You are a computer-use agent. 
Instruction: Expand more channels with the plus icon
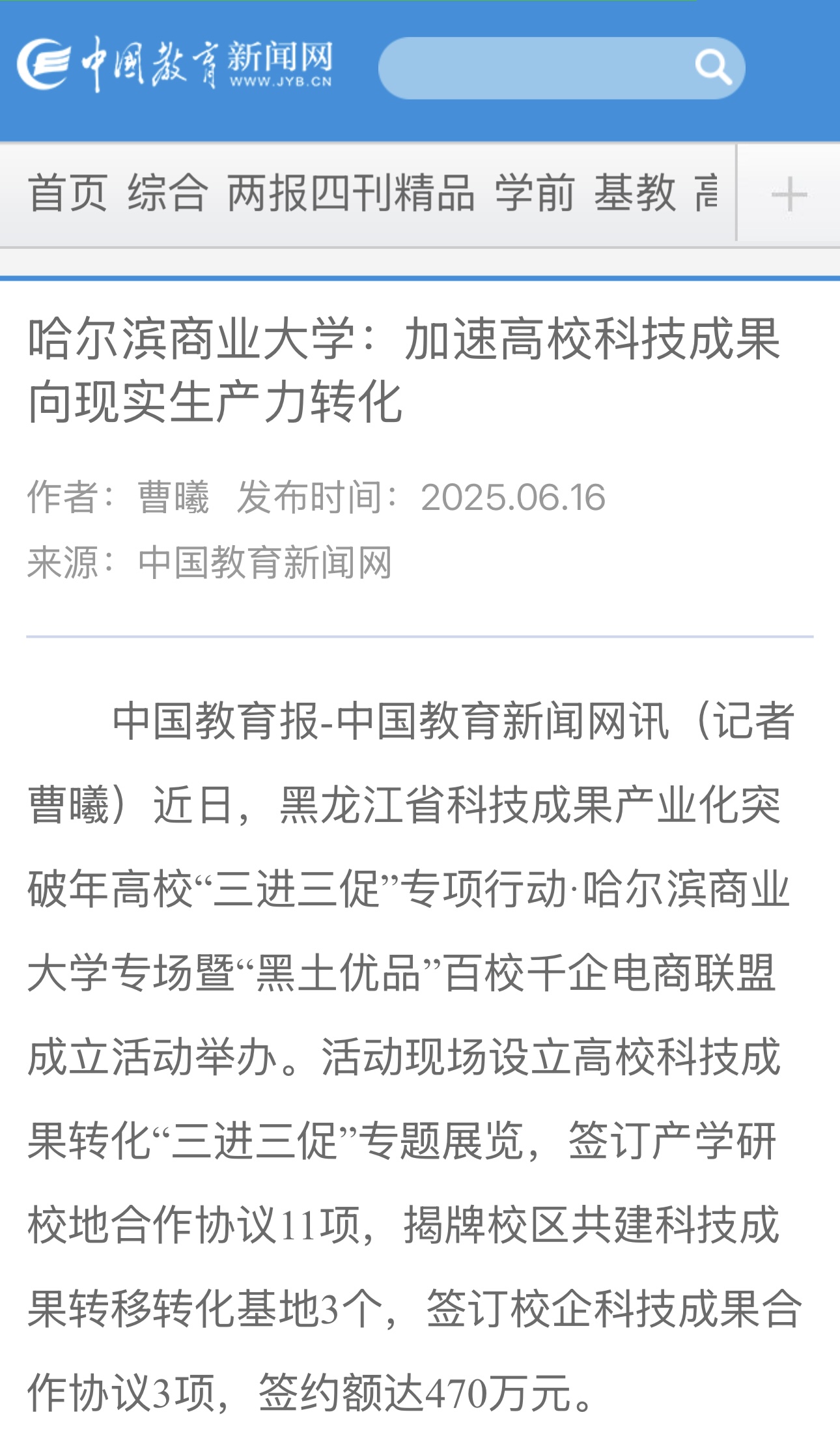coord(789,194)
